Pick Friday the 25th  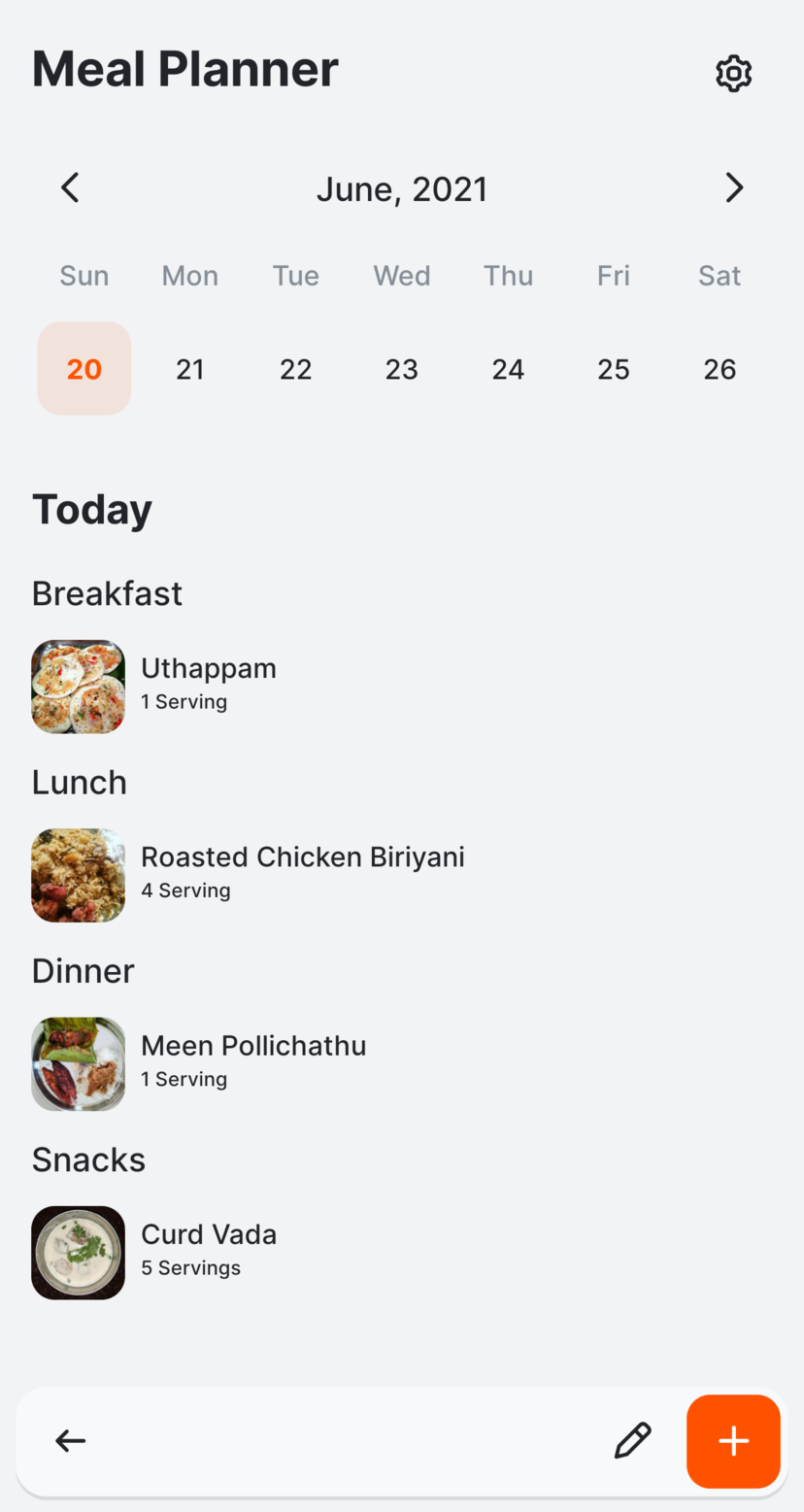click(x=614, y=369)
